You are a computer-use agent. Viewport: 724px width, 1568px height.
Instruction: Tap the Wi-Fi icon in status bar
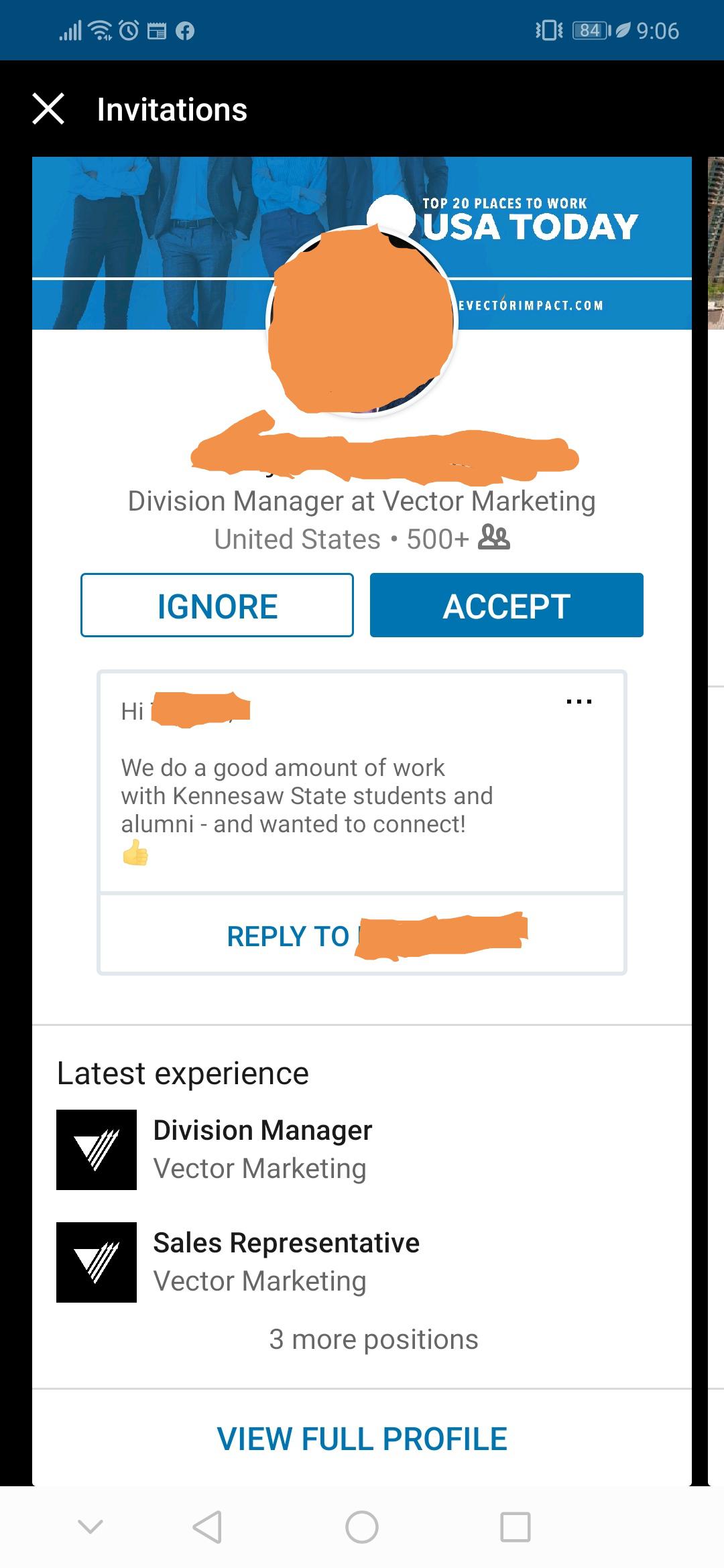click(x=101, y=31)
